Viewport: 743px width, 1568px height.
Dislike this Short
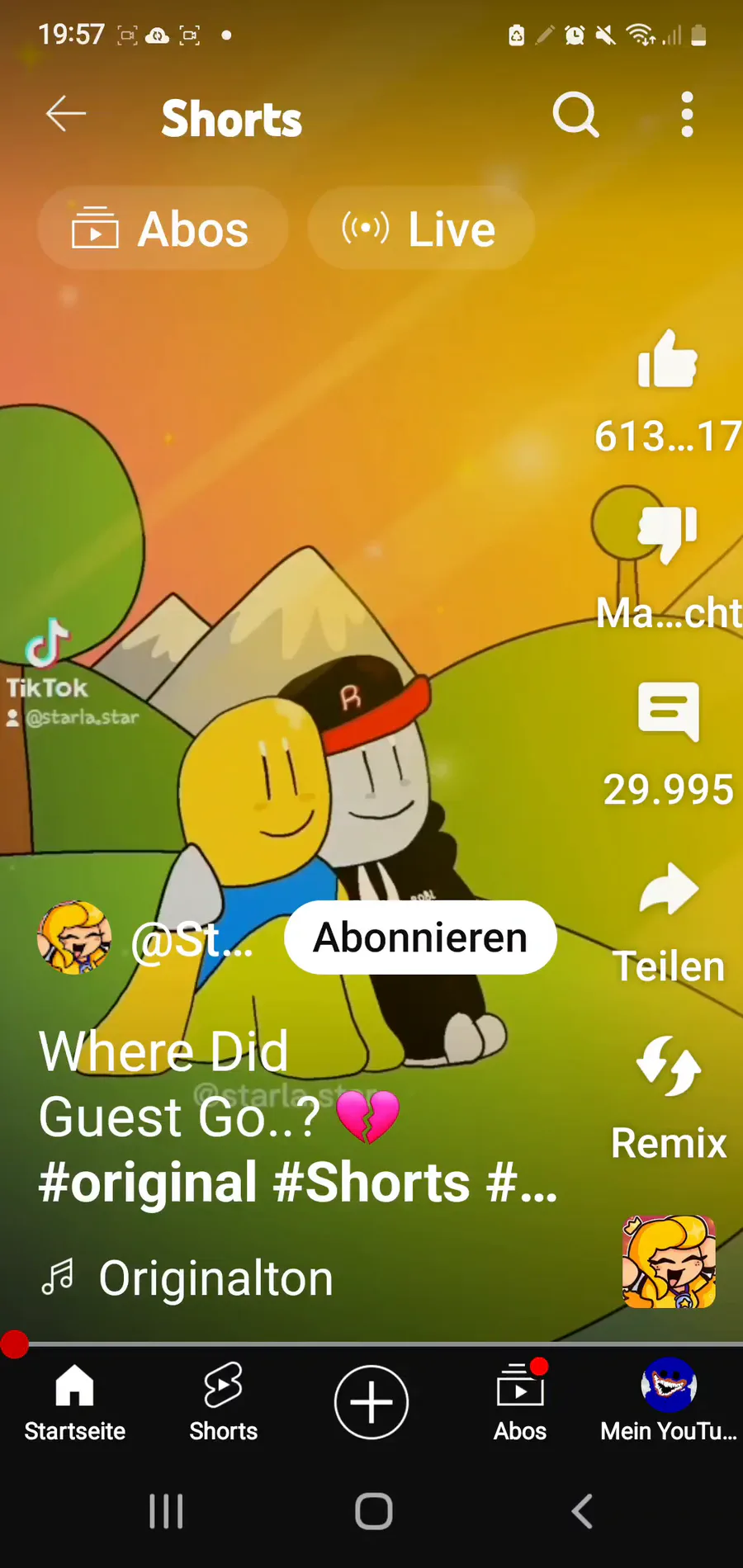coord(668,534)
